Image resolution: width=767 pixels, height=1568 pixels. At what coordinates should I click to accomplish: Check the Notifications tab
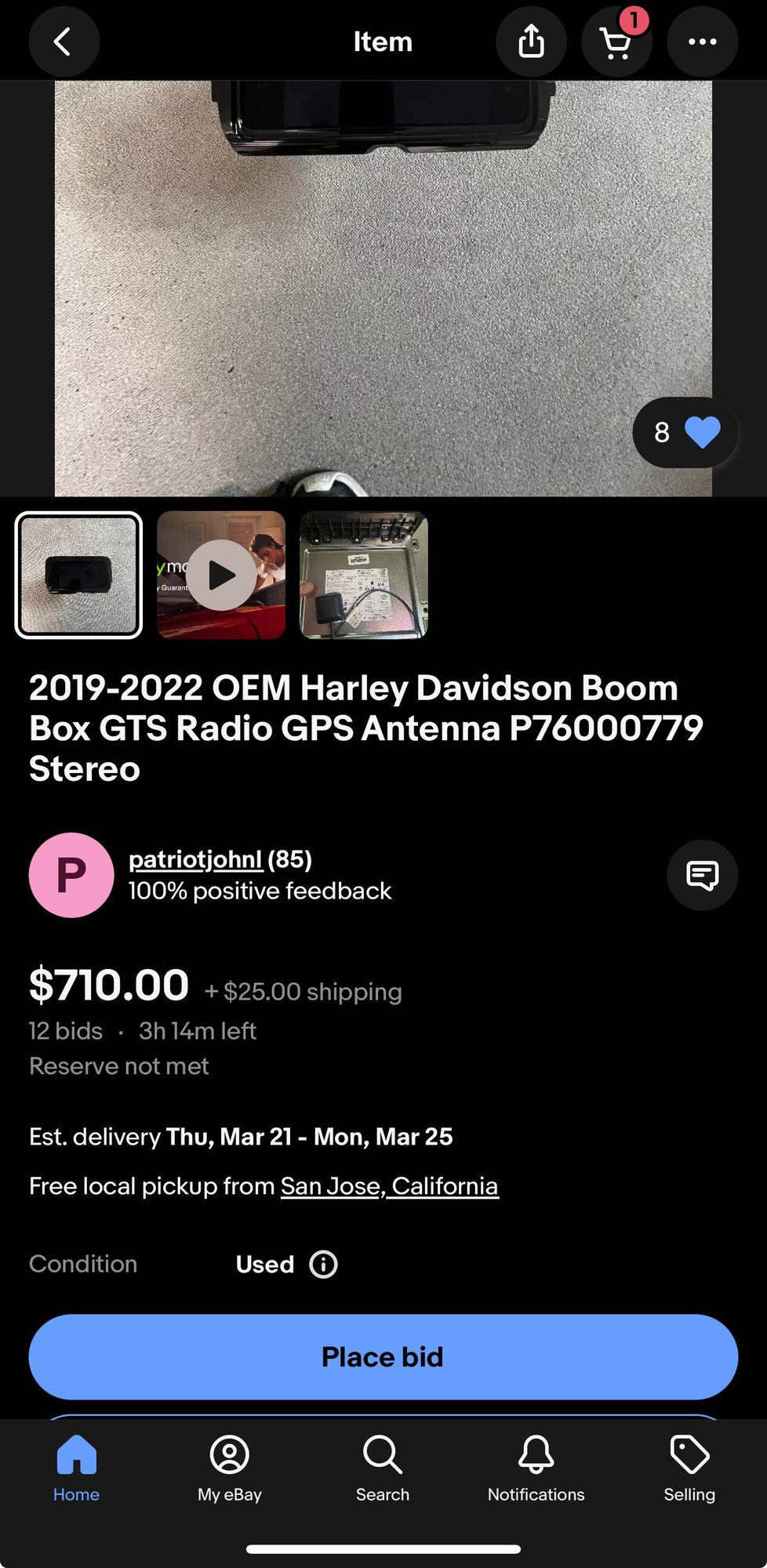coord(536,1468)
